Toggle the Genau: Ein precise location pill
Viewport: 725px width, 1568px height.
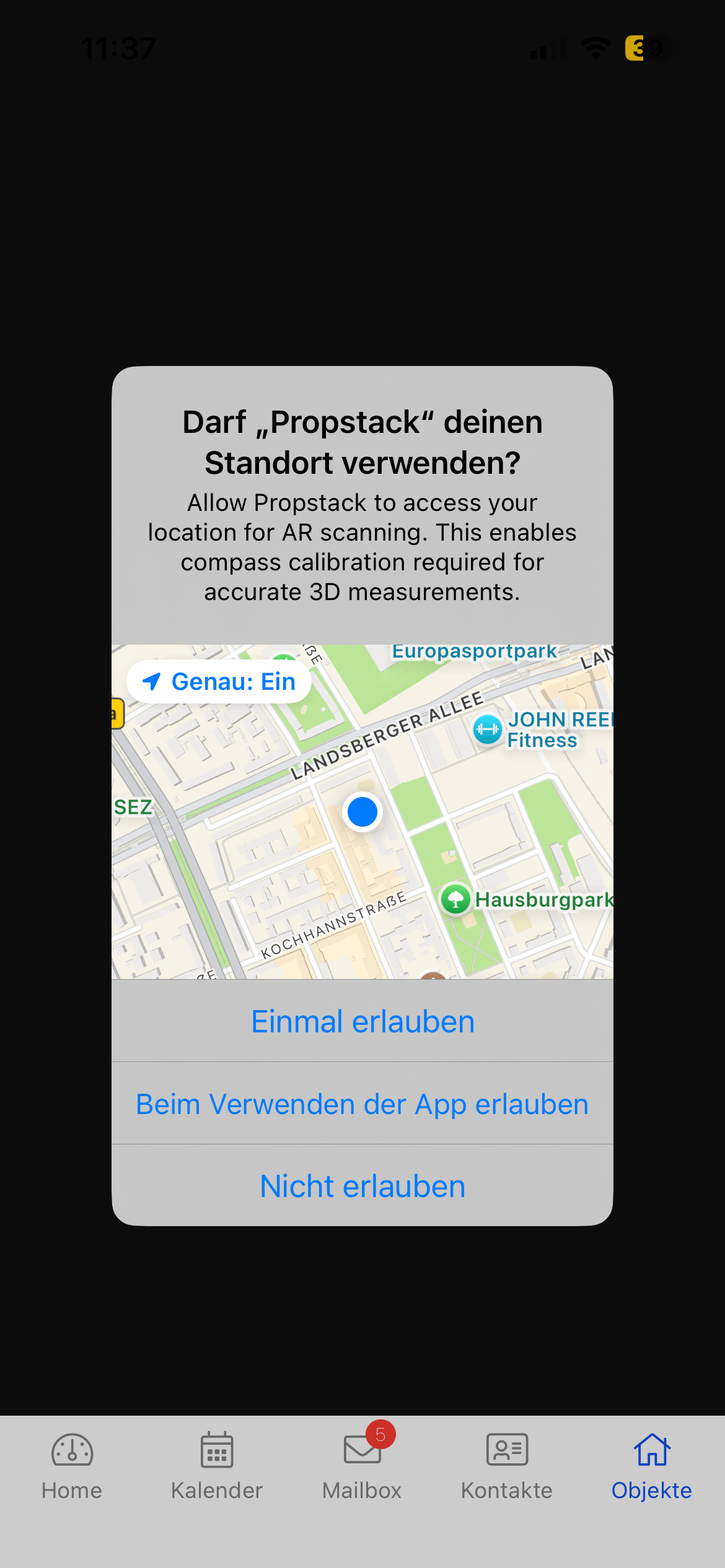pos(219,682)
